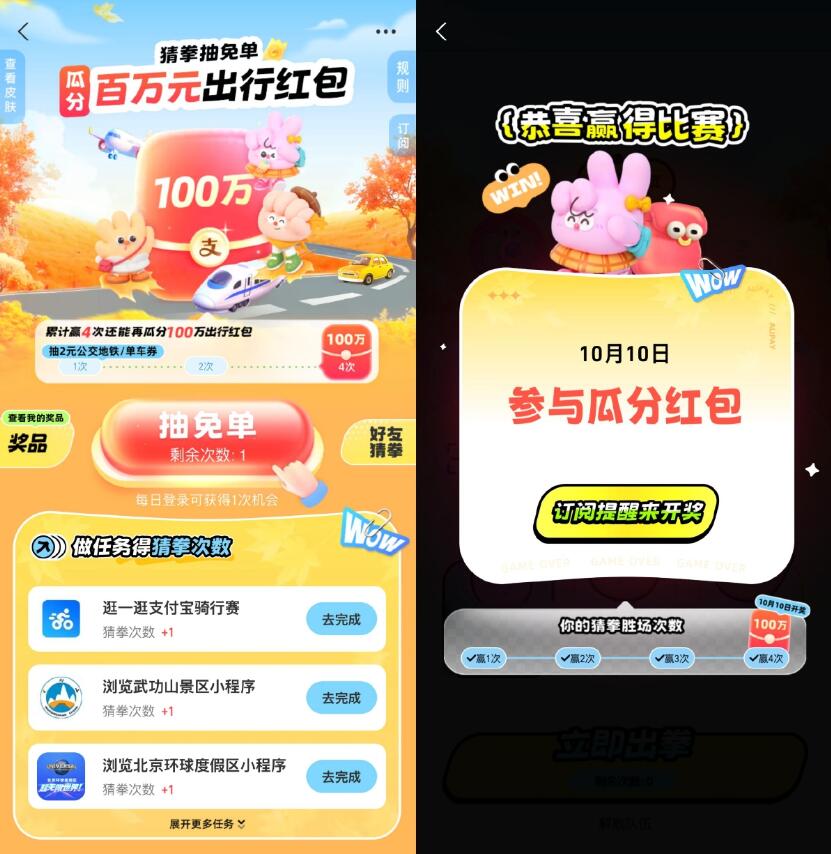Tap 去完成 for 浏览武功山景区小程序
The width and height of the screenshot is (831, 854).
tap(341, 698)
